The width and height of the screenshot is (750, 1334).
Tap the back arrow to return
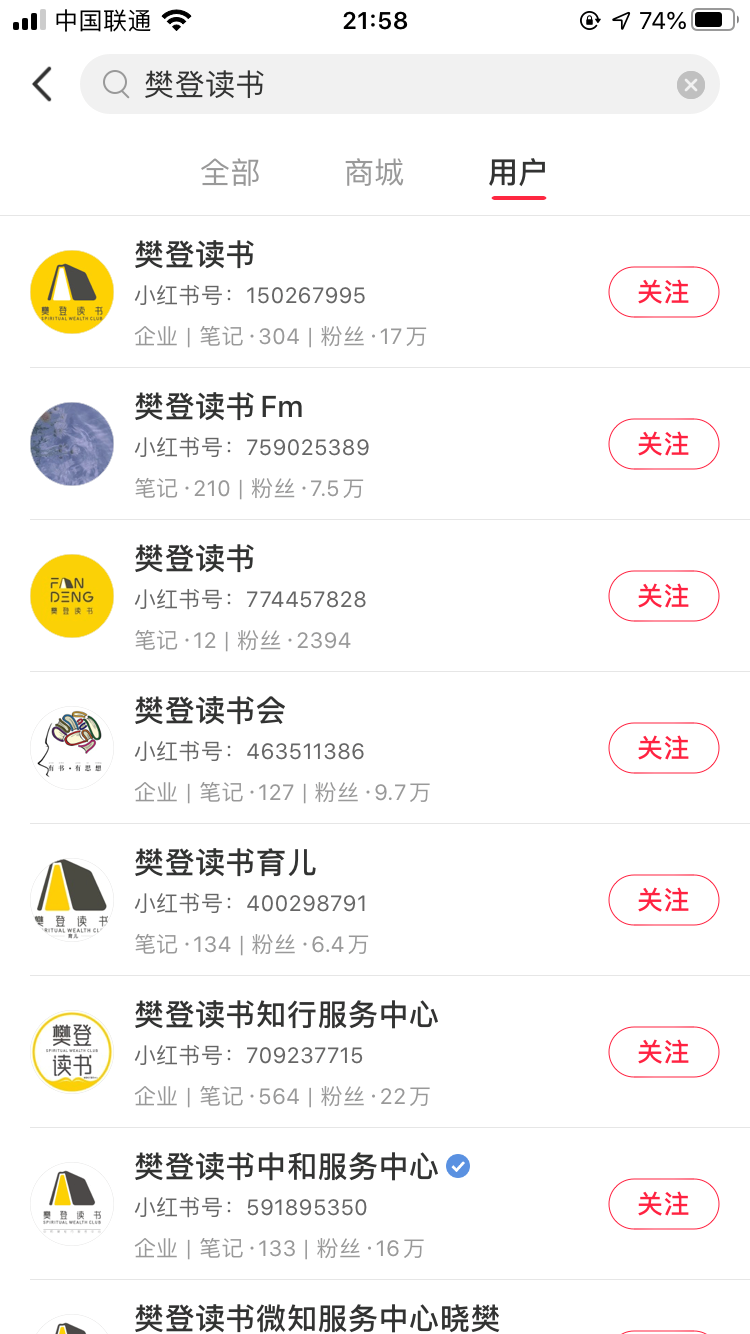tap(41, 84)
